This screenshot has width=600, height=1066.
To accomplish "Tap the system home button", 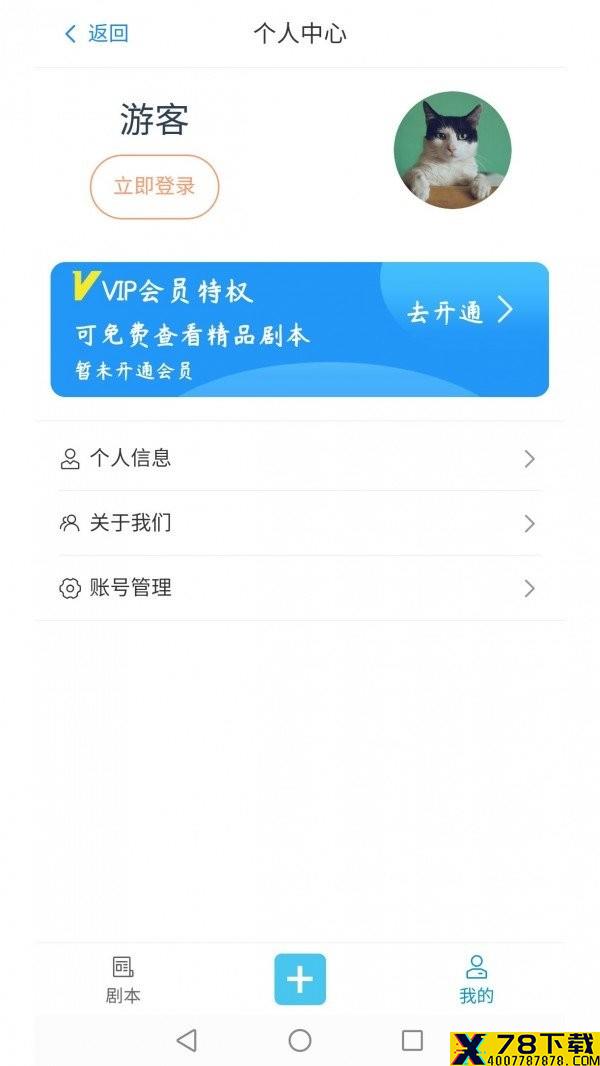I will pyautogui.click(x=300, y=1040).
